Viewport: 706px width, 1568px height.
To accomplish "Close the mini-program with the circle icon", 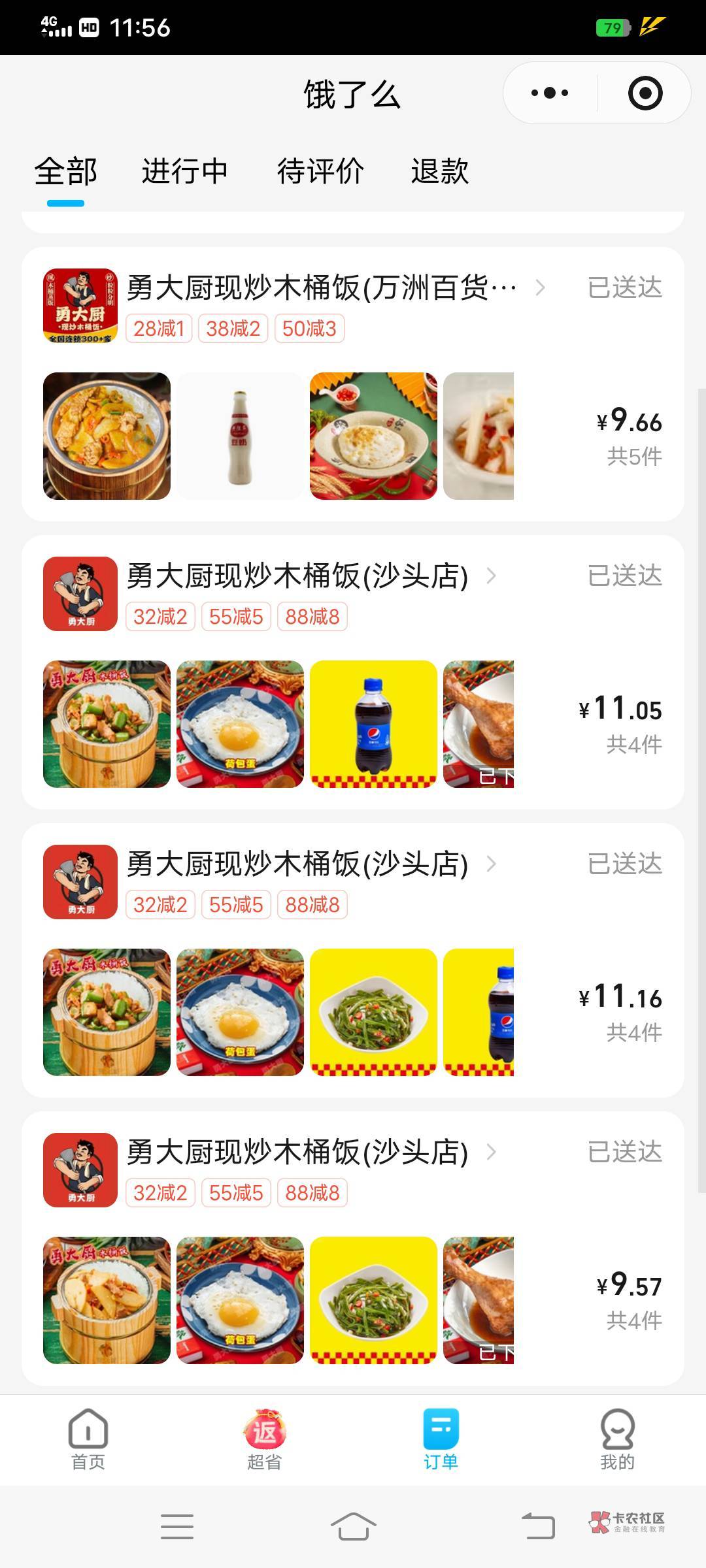I will point(645,93).
